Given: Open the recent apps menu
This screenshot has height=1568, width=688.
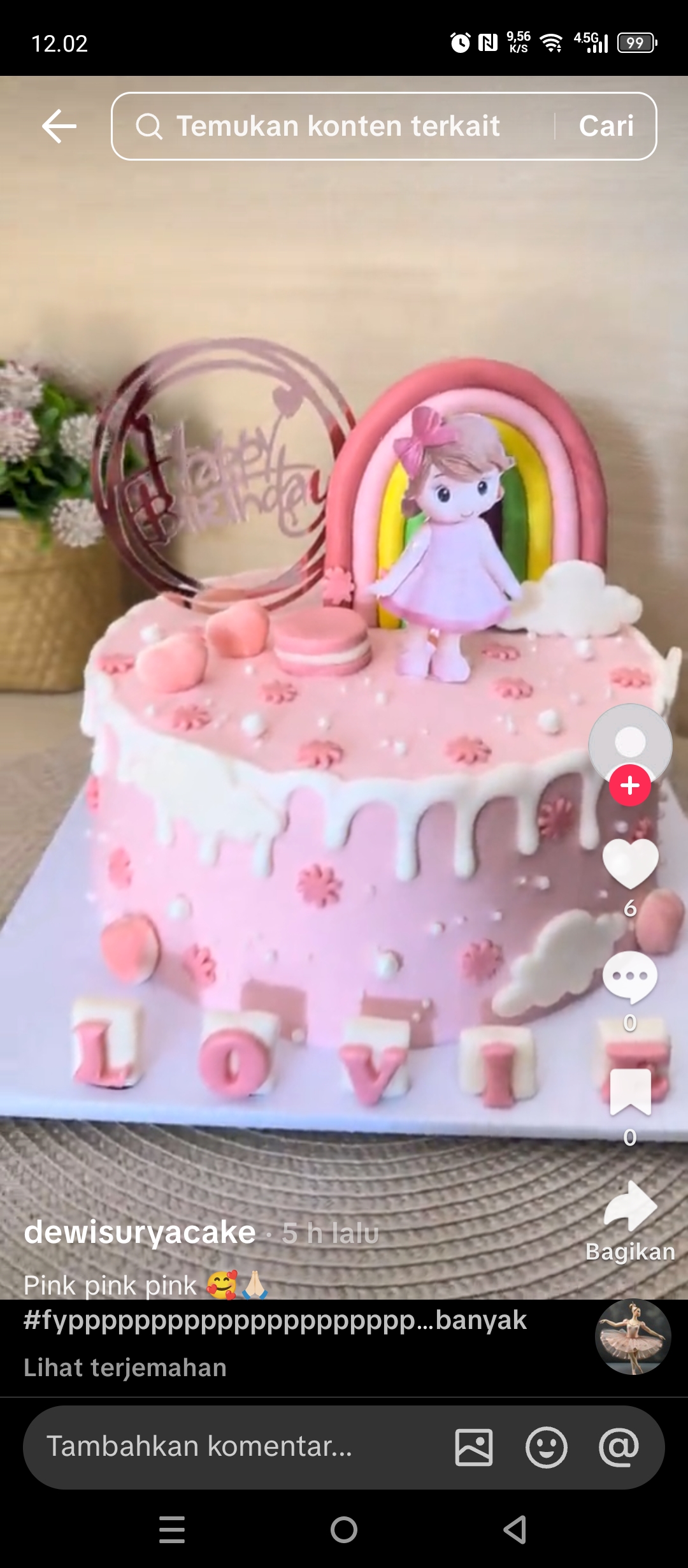Looking at the screenshot, I should pyautogui.click(x=172, y=1530).
